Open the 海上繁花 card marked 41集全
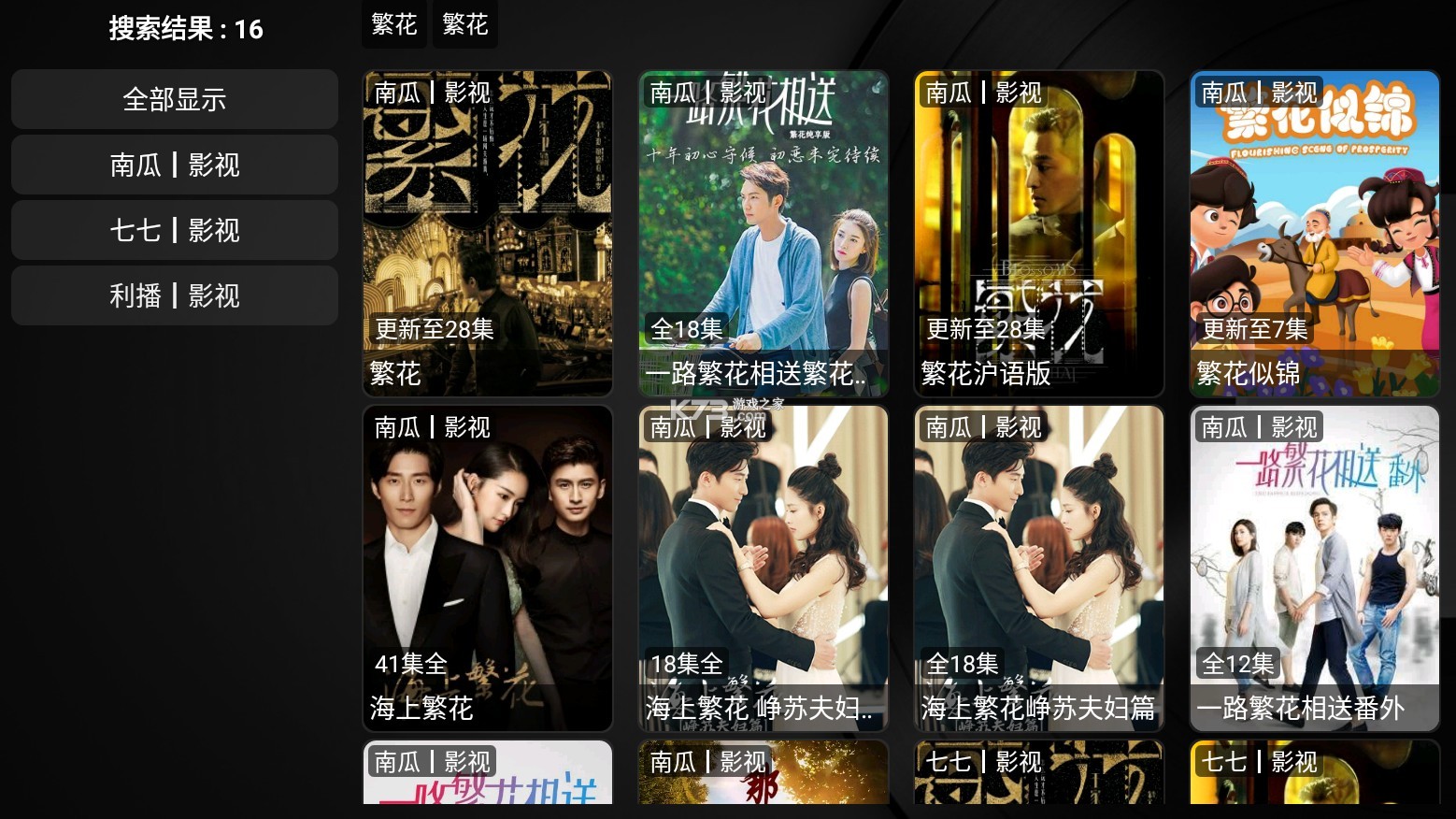This screenshot has width=1456, height=819. tap(487, 568)
